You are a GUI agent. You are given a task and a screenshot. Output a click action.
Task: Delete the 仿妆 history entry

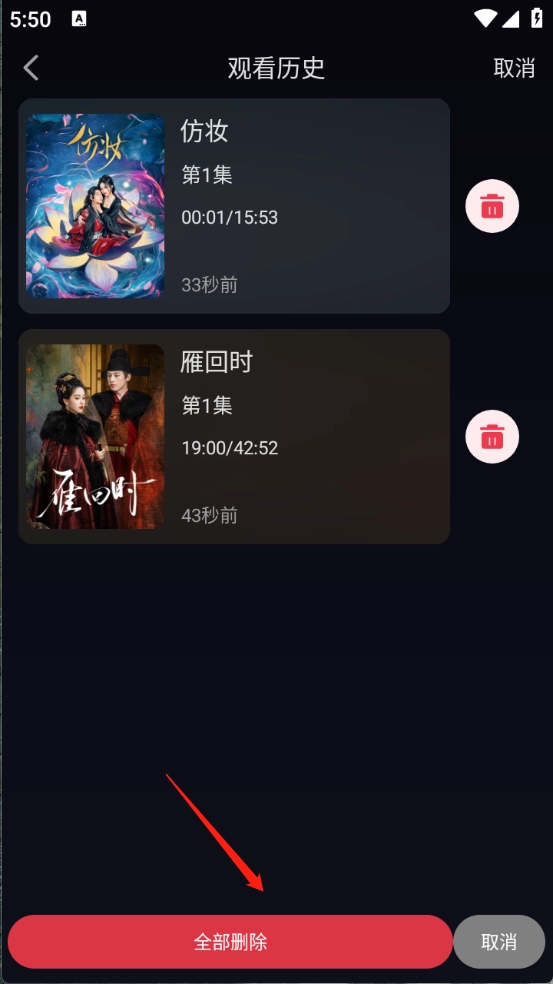click(x=492, y=206)
